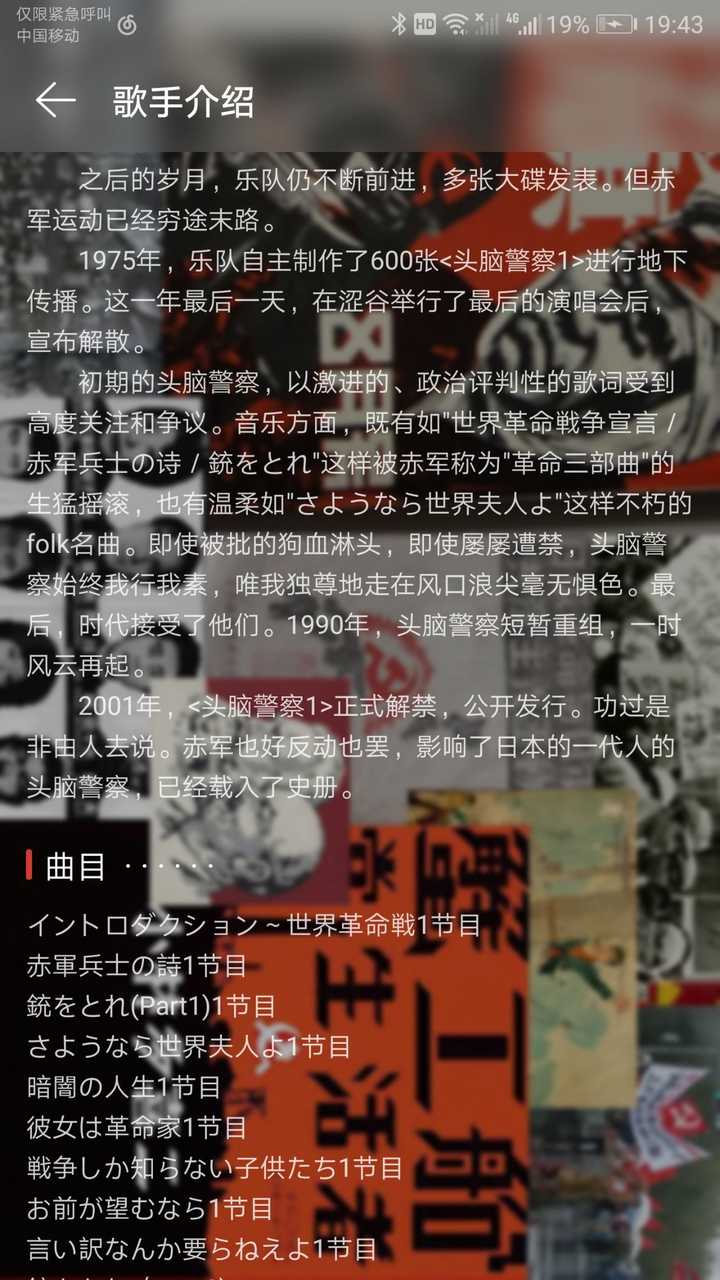Go back from the 歌手介绍 page
720x1280 pixels.
(55, 101)
